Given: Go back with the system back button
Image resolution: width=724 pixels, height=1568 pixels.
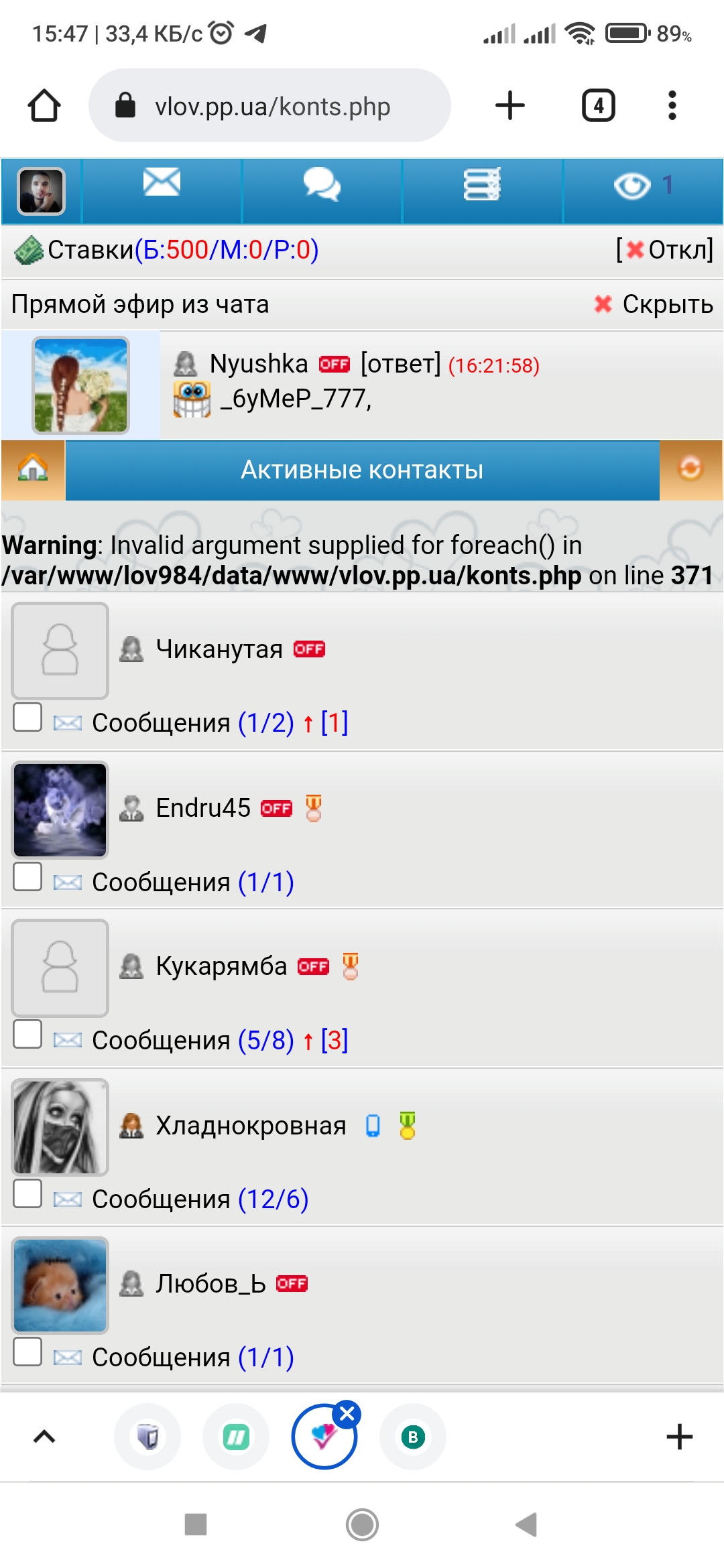Looking at the screenshot, I should 527,1524.
